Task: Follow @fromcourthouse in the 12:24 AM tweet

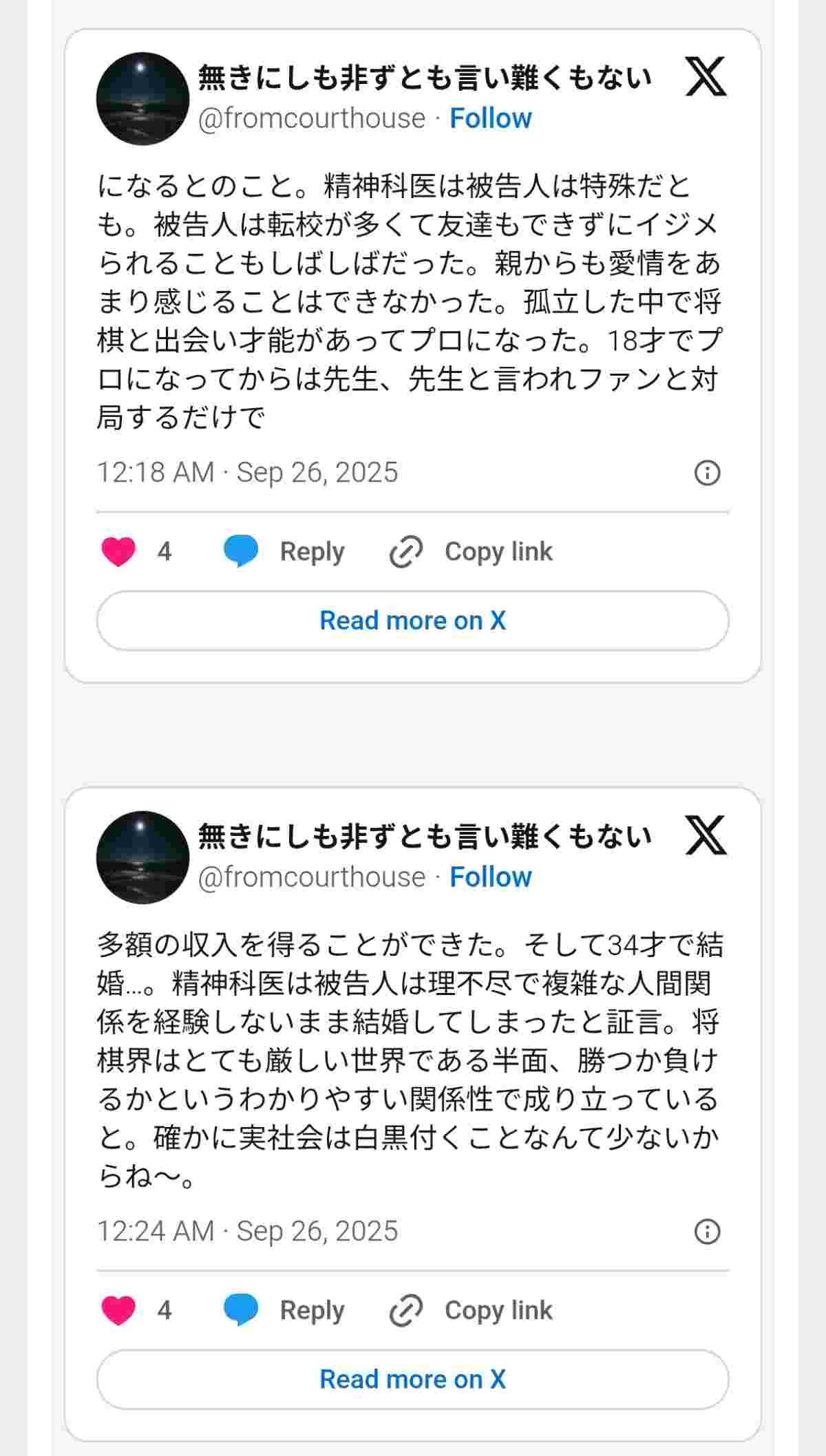Action: pos(490,877)
